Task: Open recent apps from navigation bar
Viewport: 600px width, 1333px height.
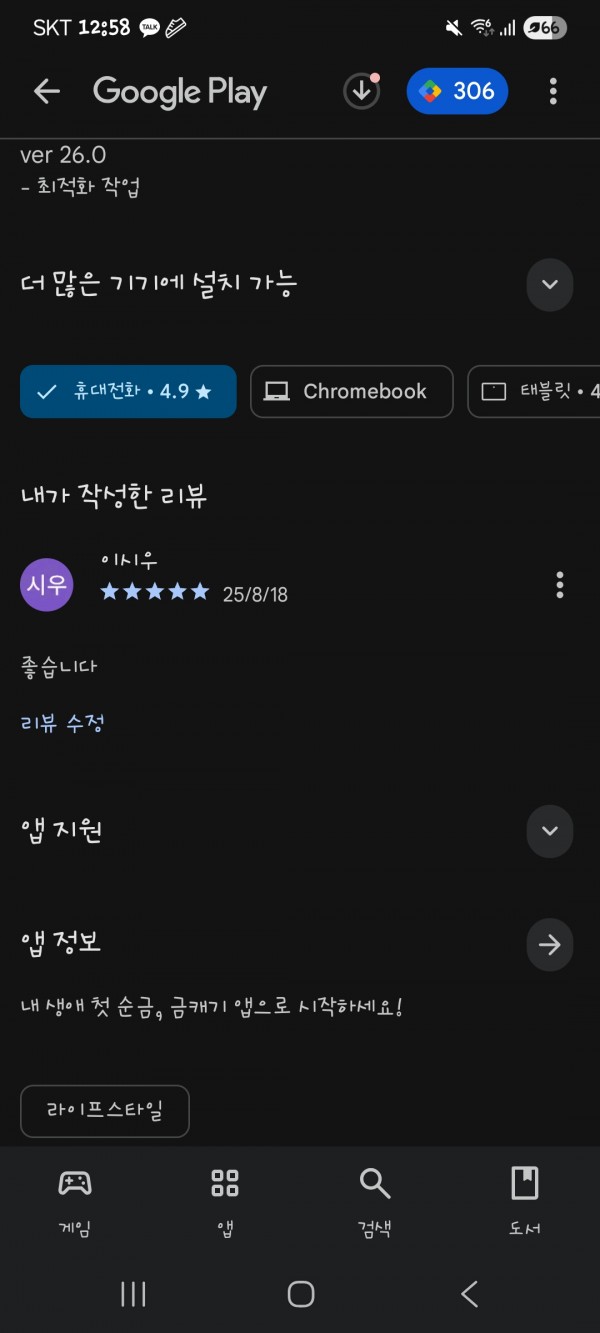Action: [x=133, y=1294]
